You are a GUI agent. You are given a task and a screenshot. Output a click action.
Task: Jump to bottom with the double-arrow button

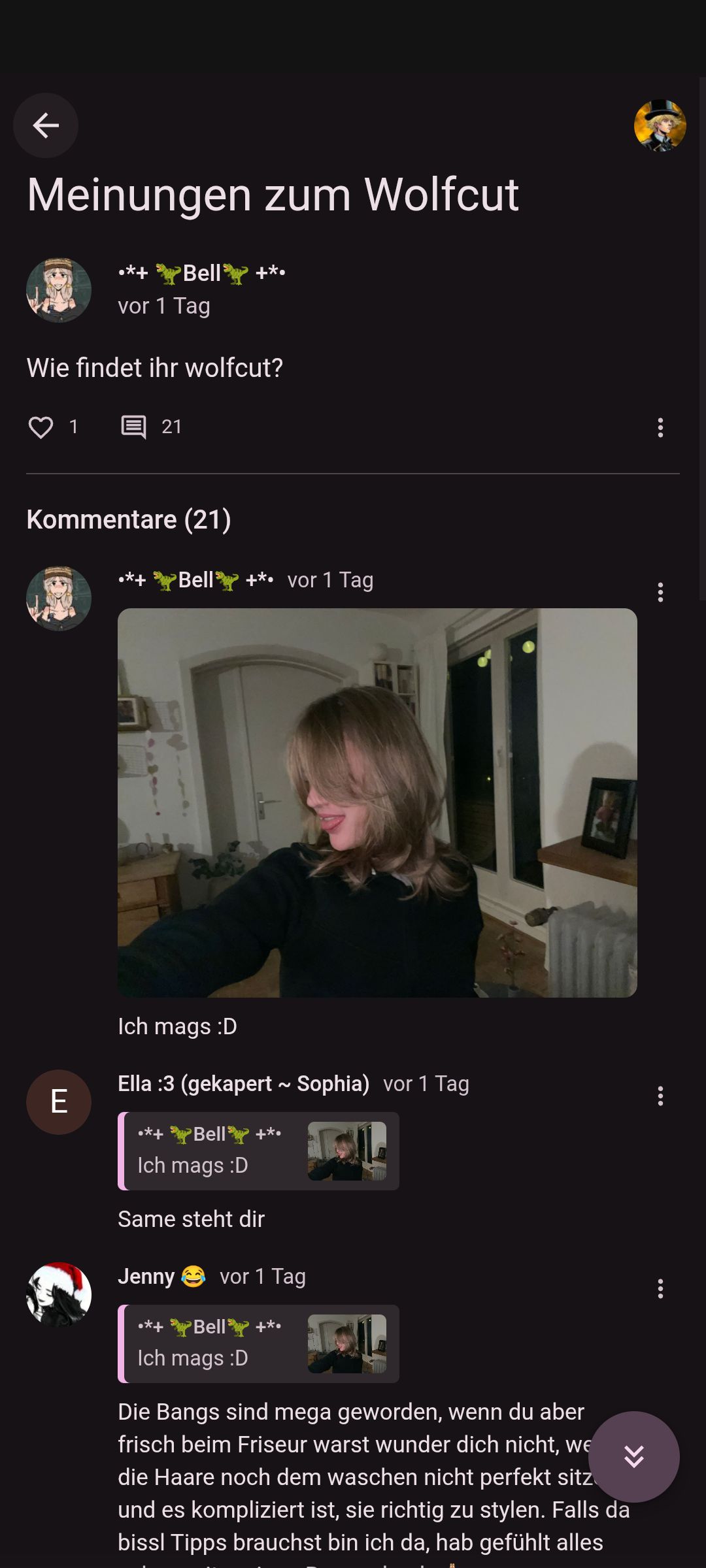tap(633, 1457)
